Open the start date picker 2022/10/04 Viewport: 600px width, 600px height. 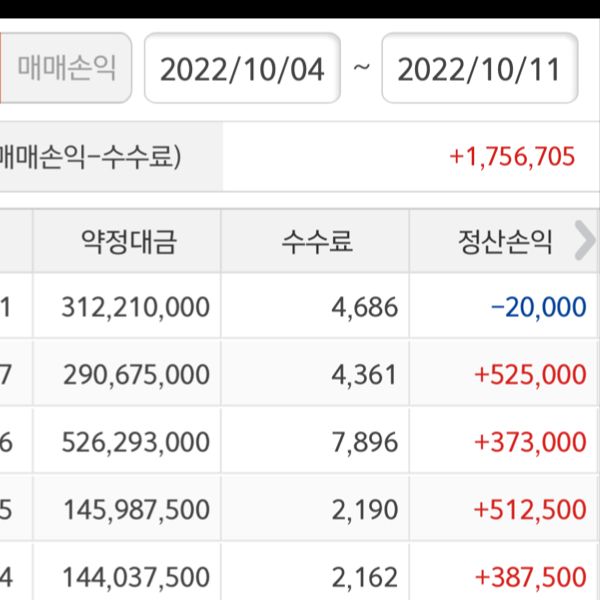tap(242, 69)
